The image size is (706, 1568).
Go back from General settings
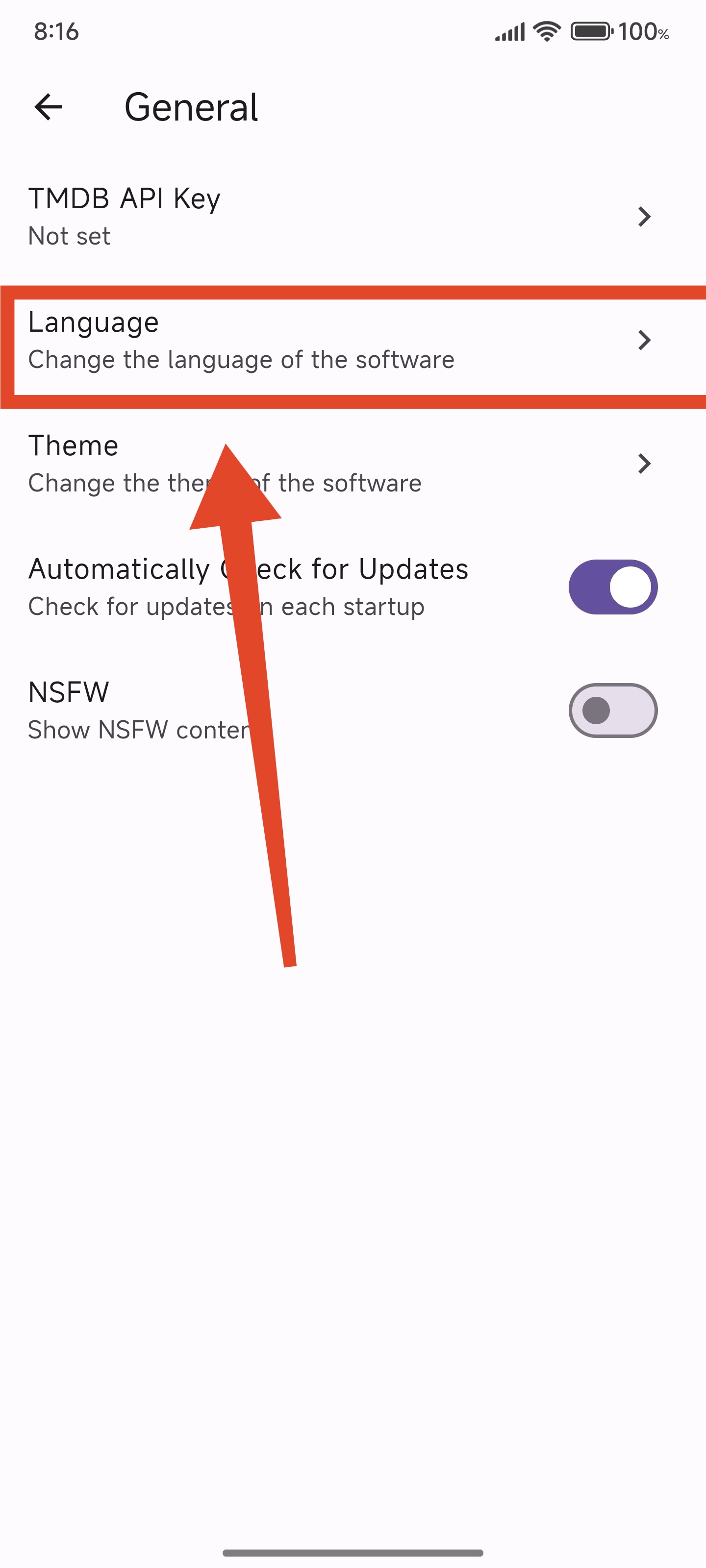point(48,107)
